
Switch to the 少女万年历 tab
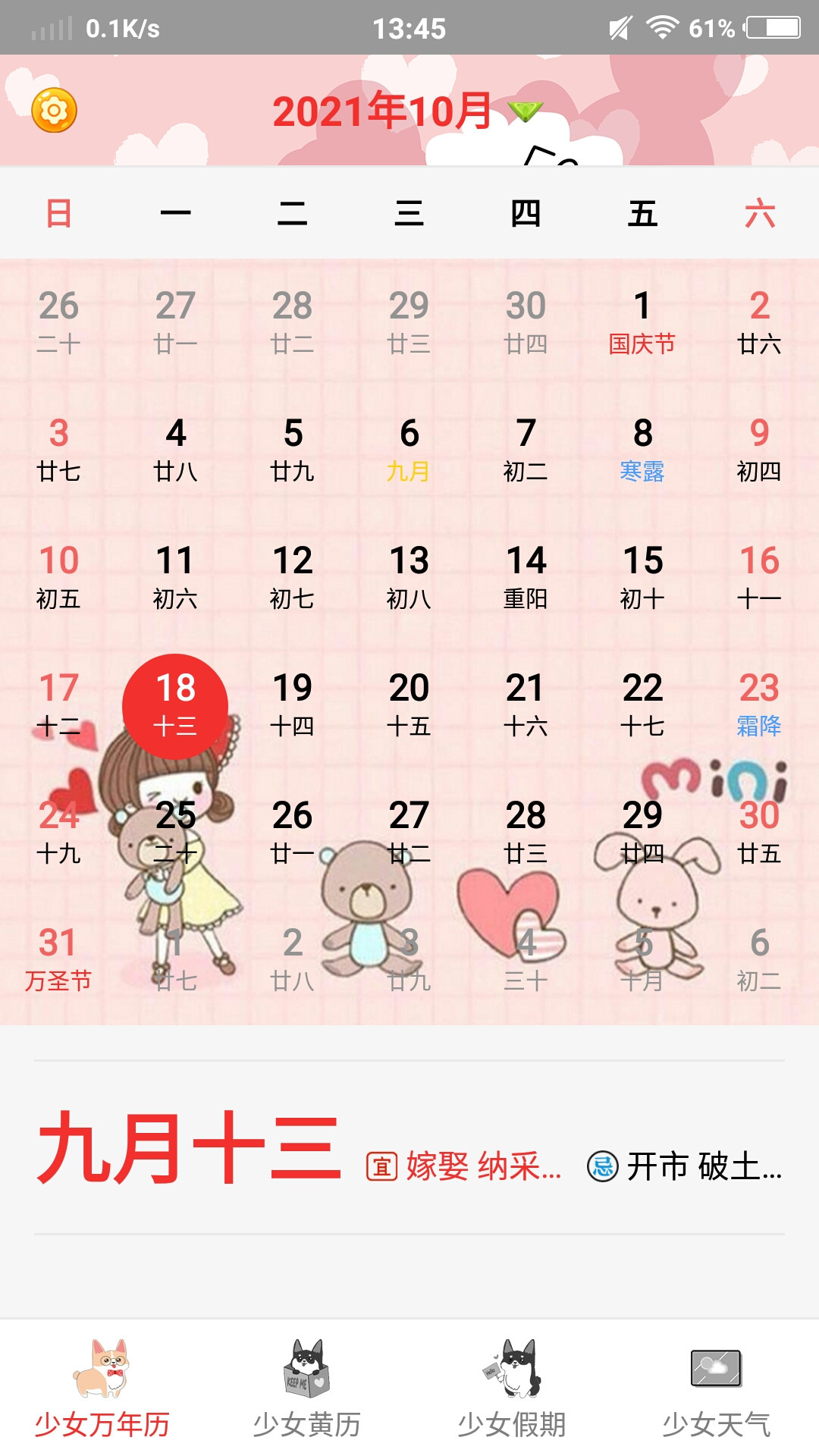tap(102, 1389)
